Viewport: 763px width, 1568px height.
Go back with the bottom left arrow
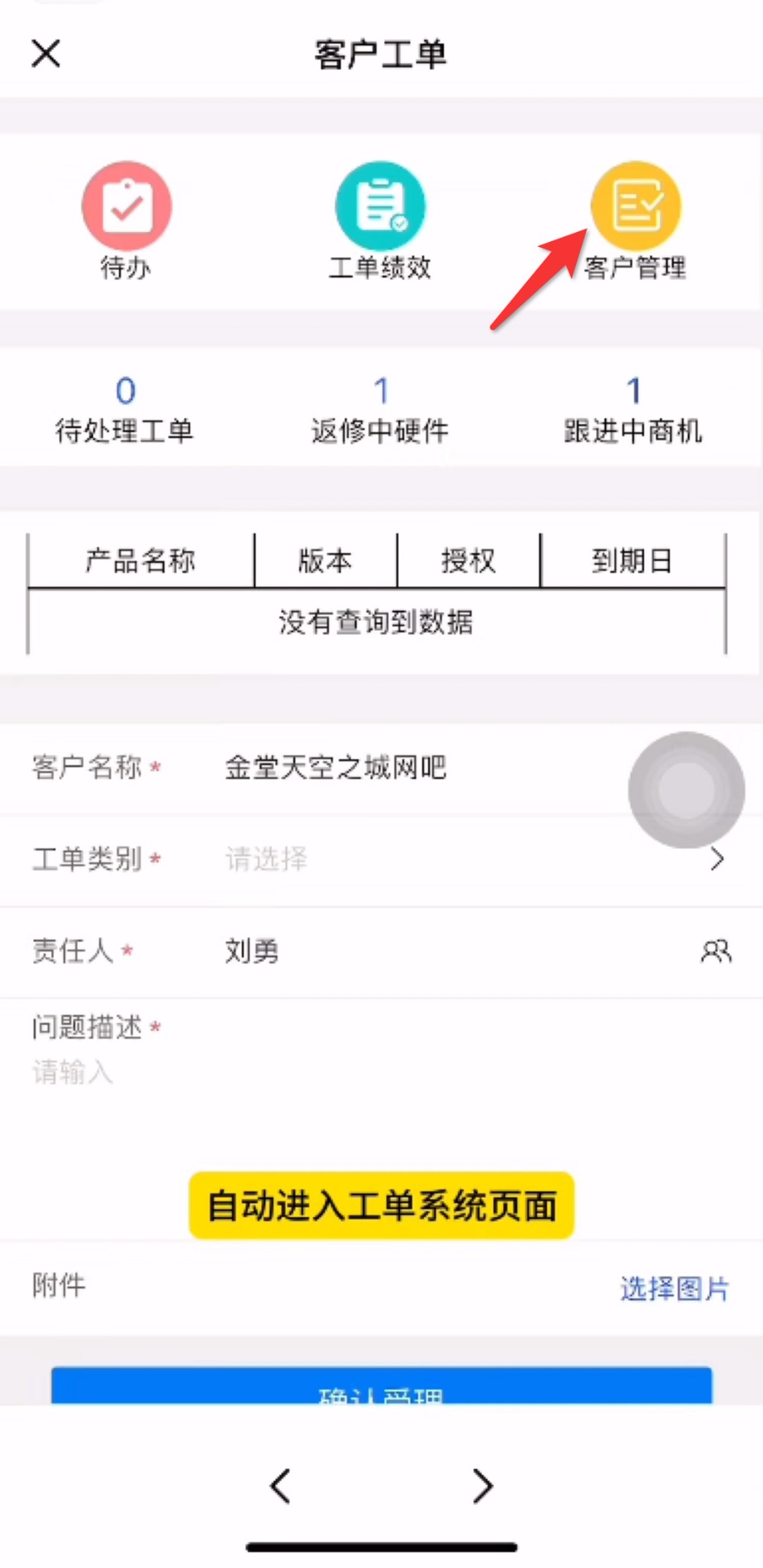click(281, 1486)
